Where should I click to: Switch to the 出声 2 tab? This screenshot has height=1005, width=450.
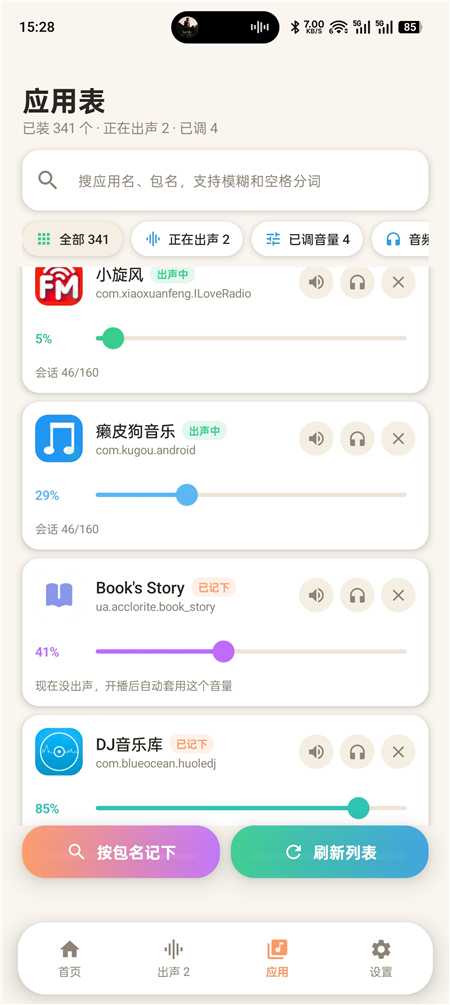pyautogui.click(x=173, y=959)
